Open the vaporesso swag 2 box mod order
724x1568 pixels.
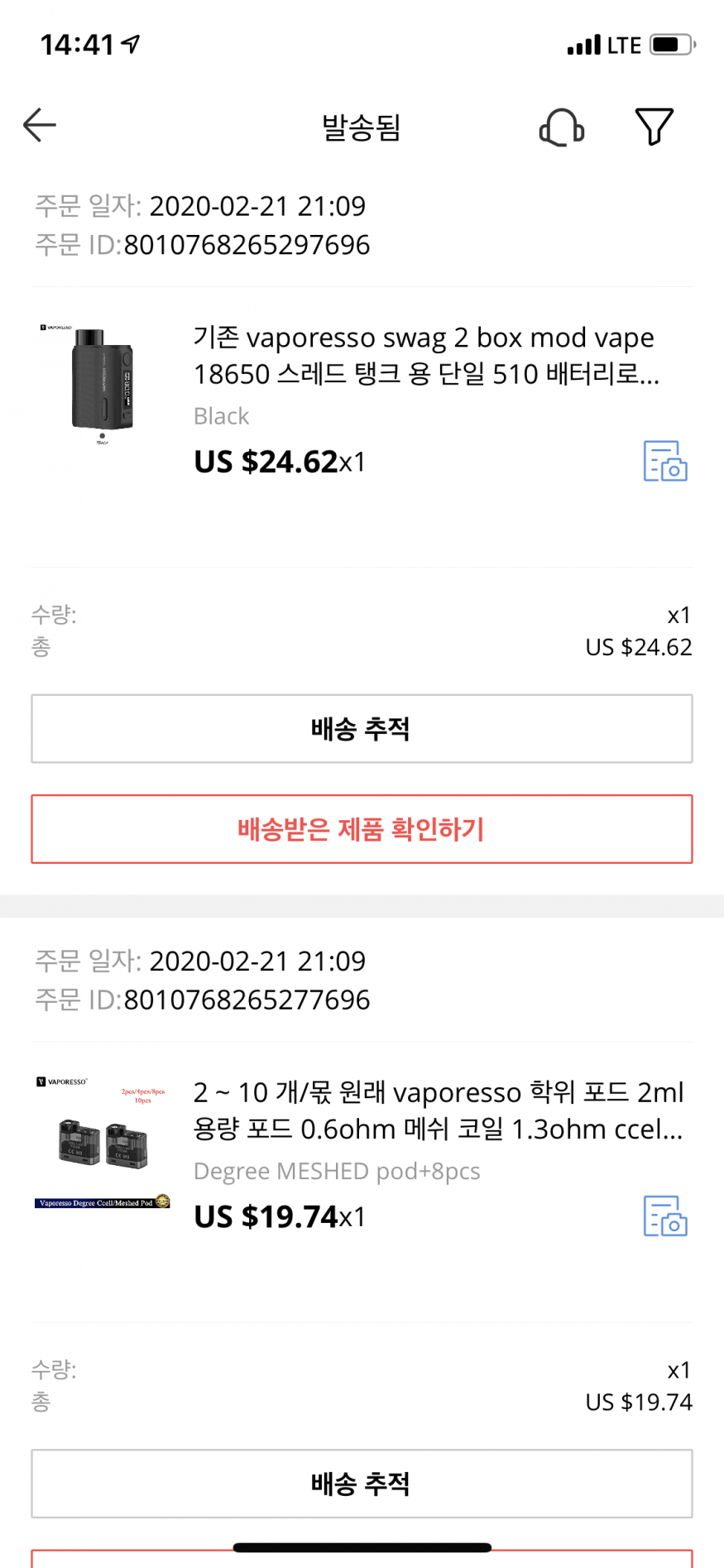[425, 356]
